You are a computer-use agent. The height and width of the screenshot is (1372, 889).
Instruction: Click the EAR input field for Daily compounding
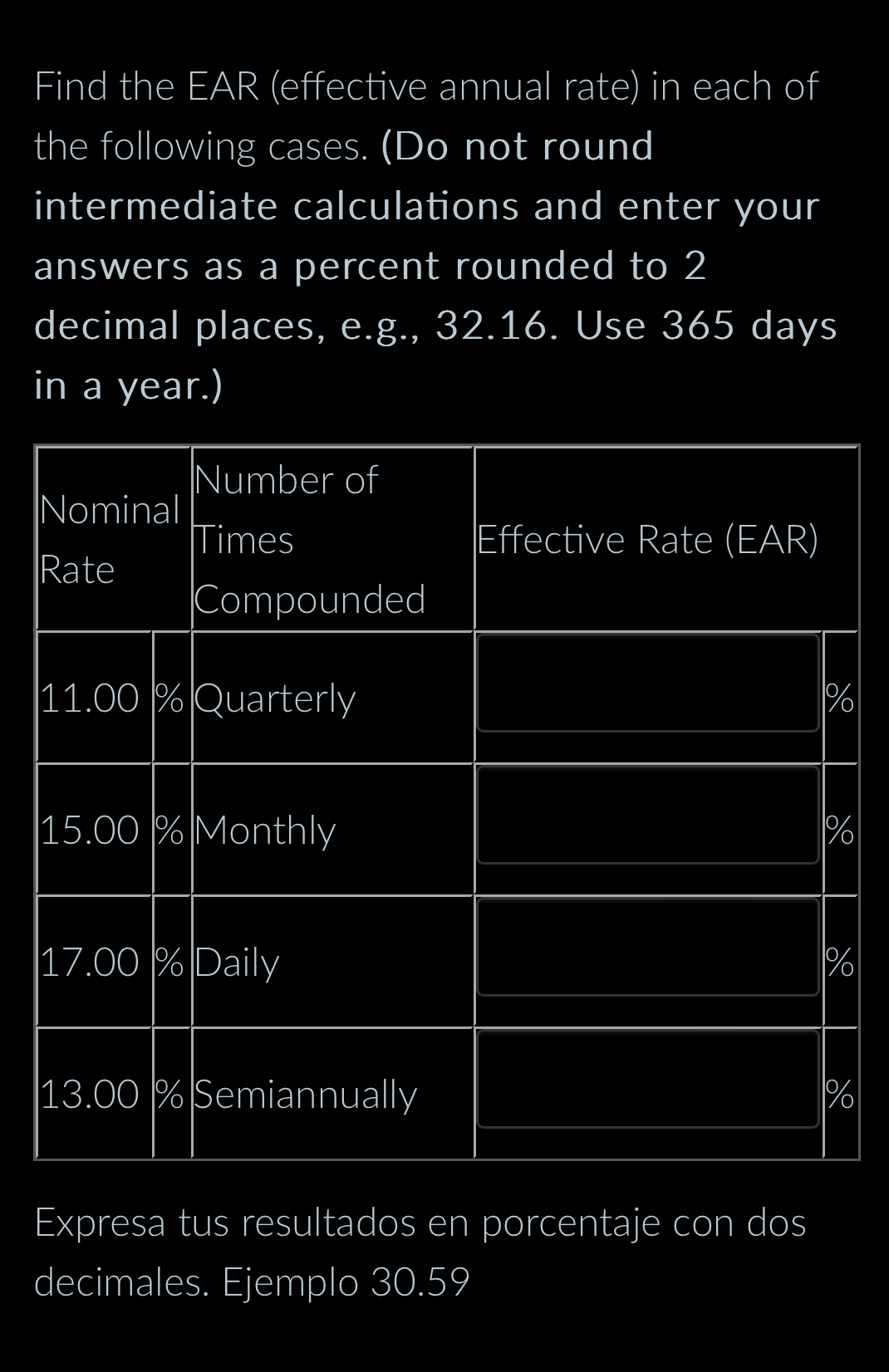pos(648,947)
